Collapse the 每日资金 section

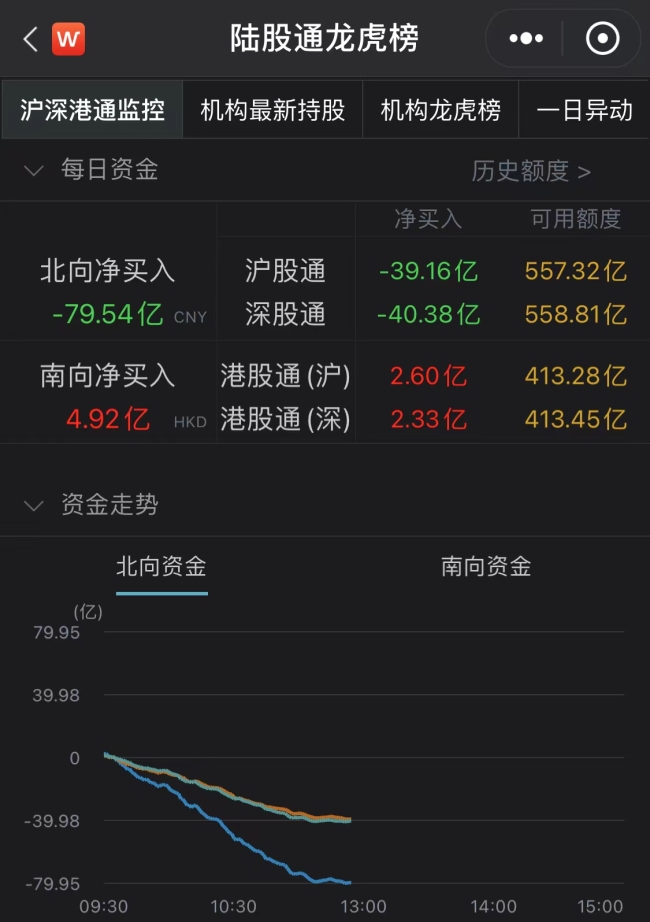click(x=34, y=171)
